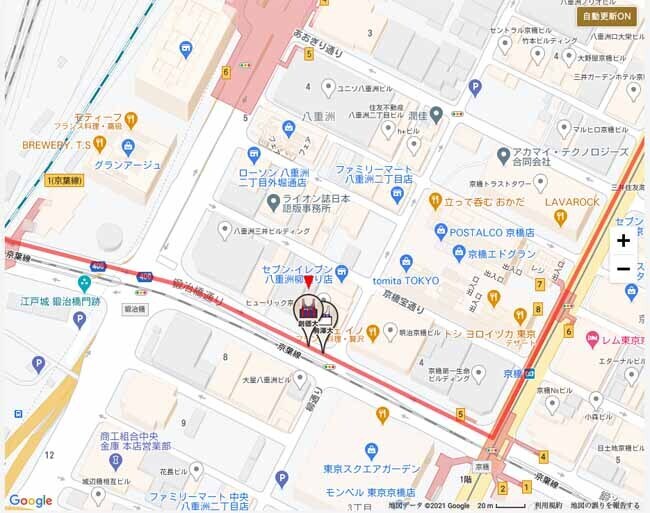Zoom in on the map
The image size is (650, 513).
click(623, 241)
